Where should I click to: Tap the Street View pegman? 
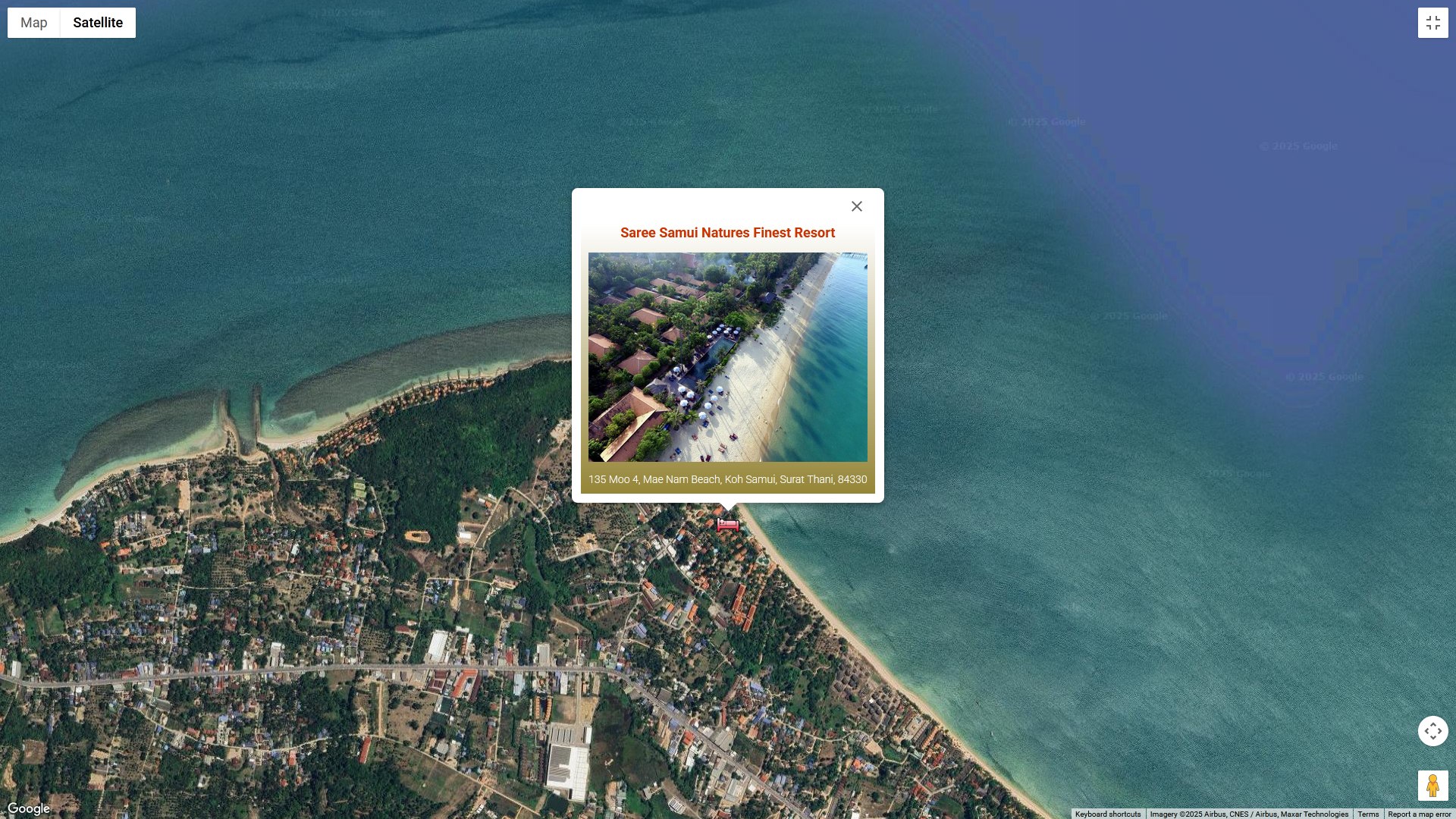(1432, 786)
